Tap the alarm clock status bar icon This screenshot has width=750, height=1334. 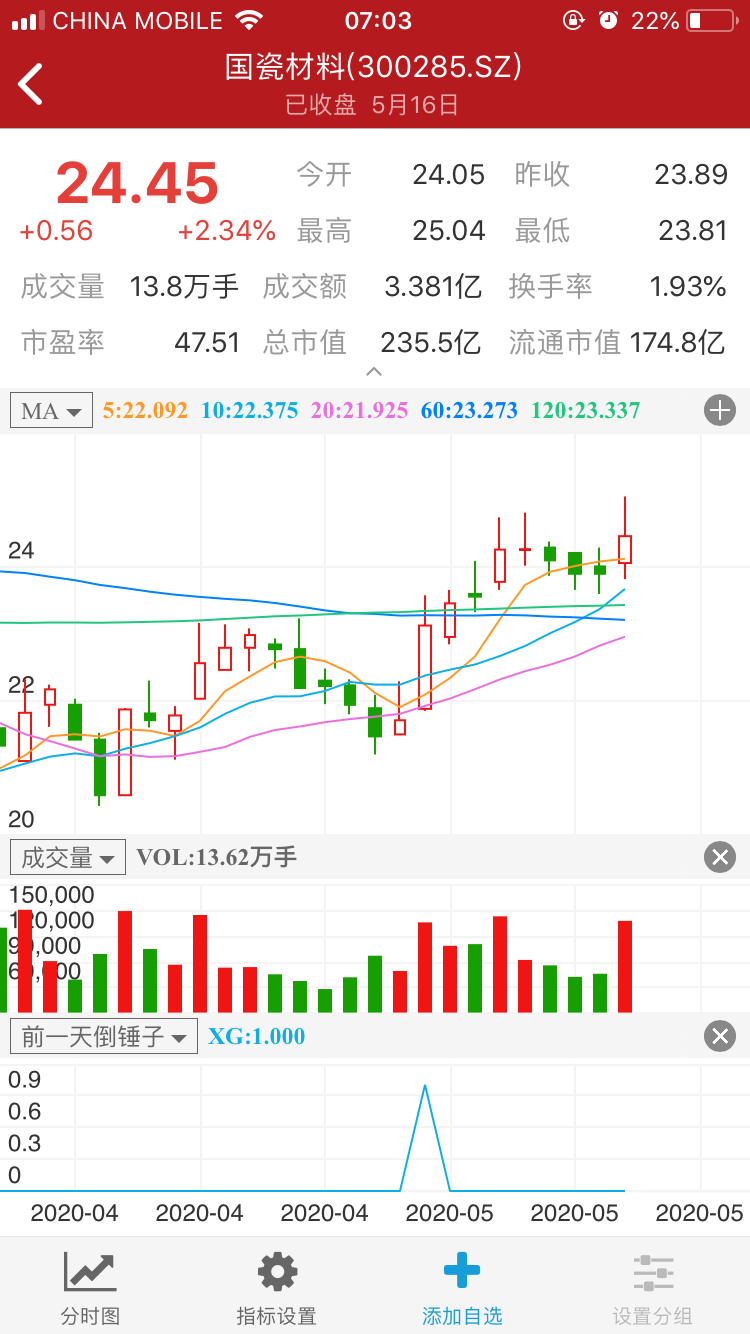coord(607,19)
